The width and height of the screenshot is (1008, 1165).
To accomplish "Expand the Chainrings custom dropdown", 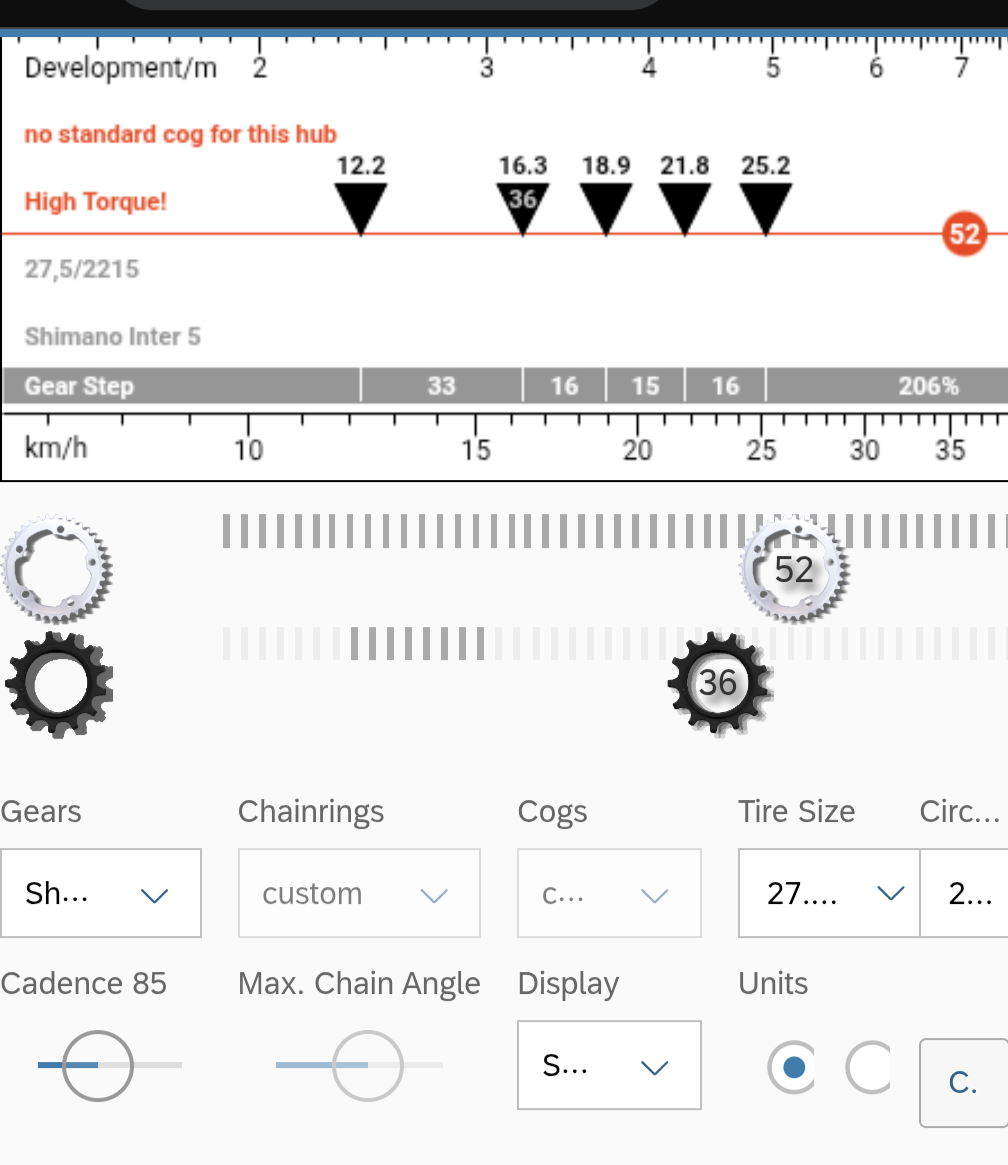I will click(359, 893).
